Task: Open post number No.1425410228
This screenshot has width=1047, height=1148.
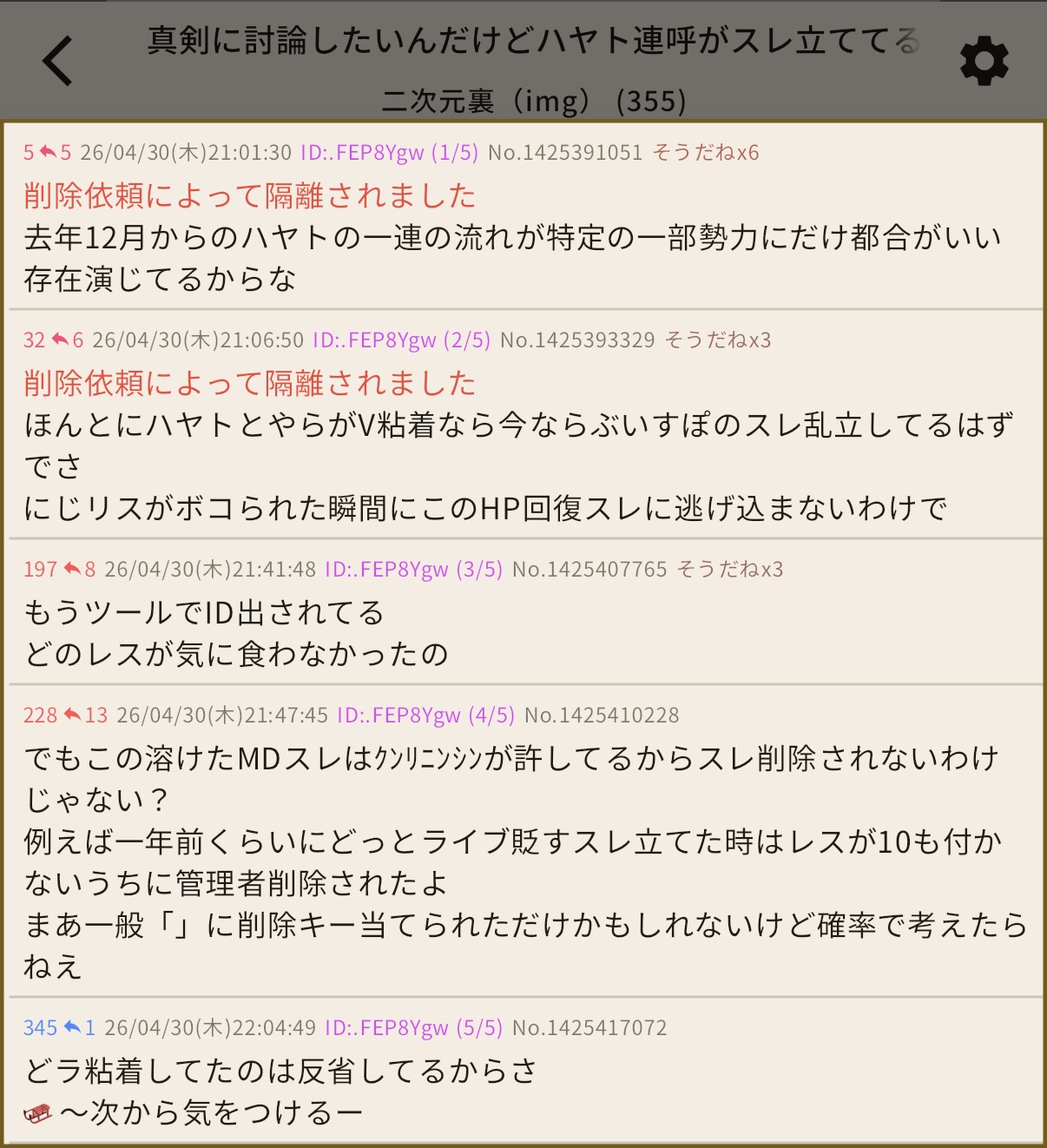Action: tap(602, 716)
